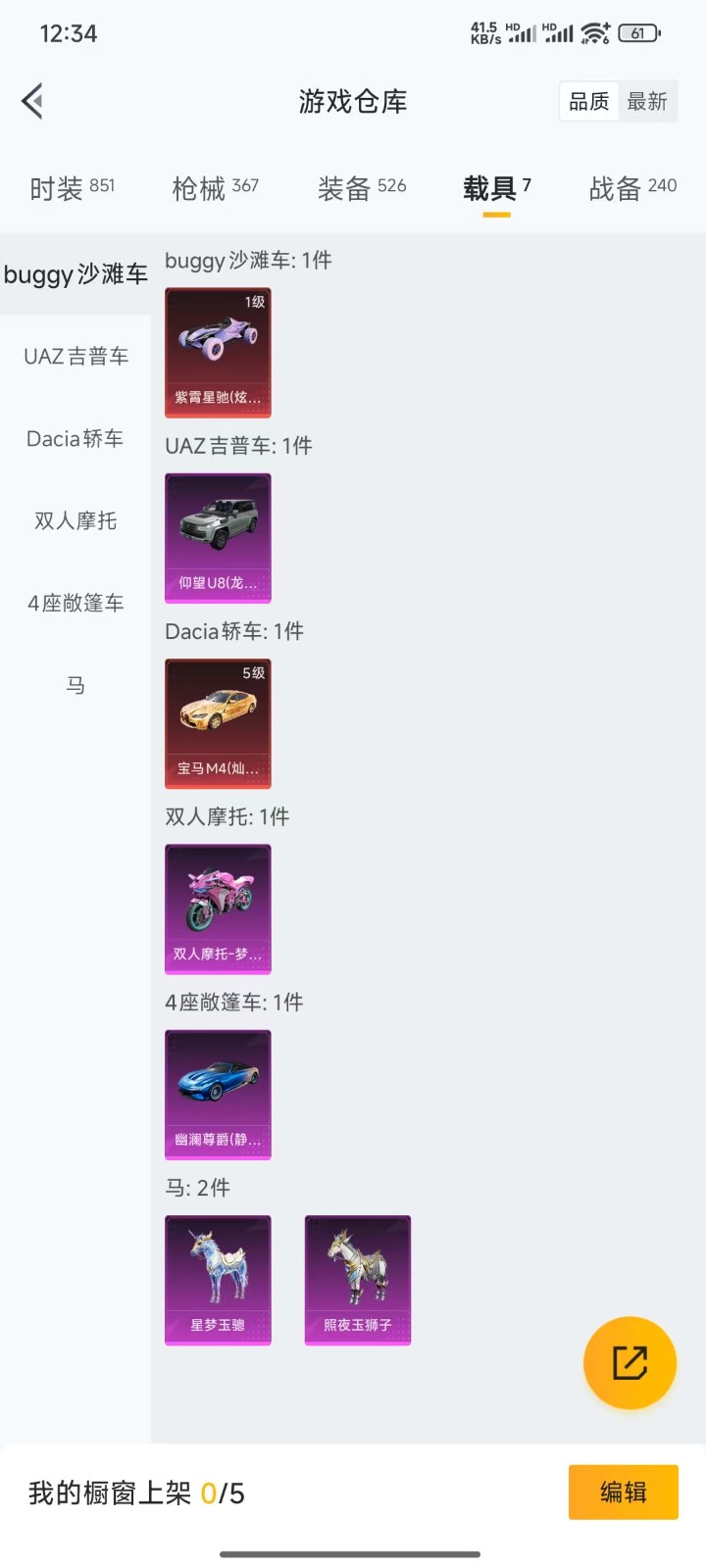
Task: Open the 星梦玉骢 horse card
Action: point(218,1280)
